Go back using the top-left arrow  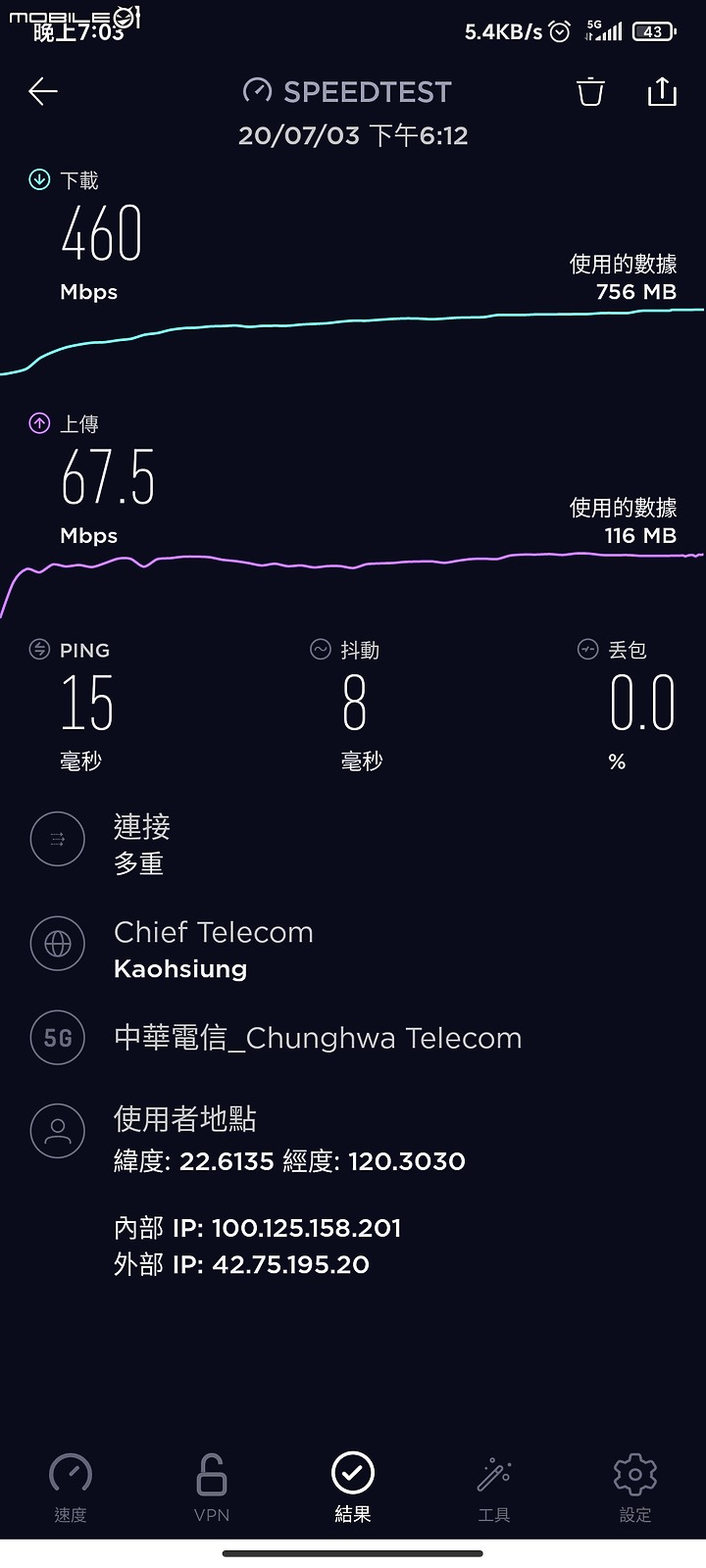pyautogui.click(x=43, y=92)
